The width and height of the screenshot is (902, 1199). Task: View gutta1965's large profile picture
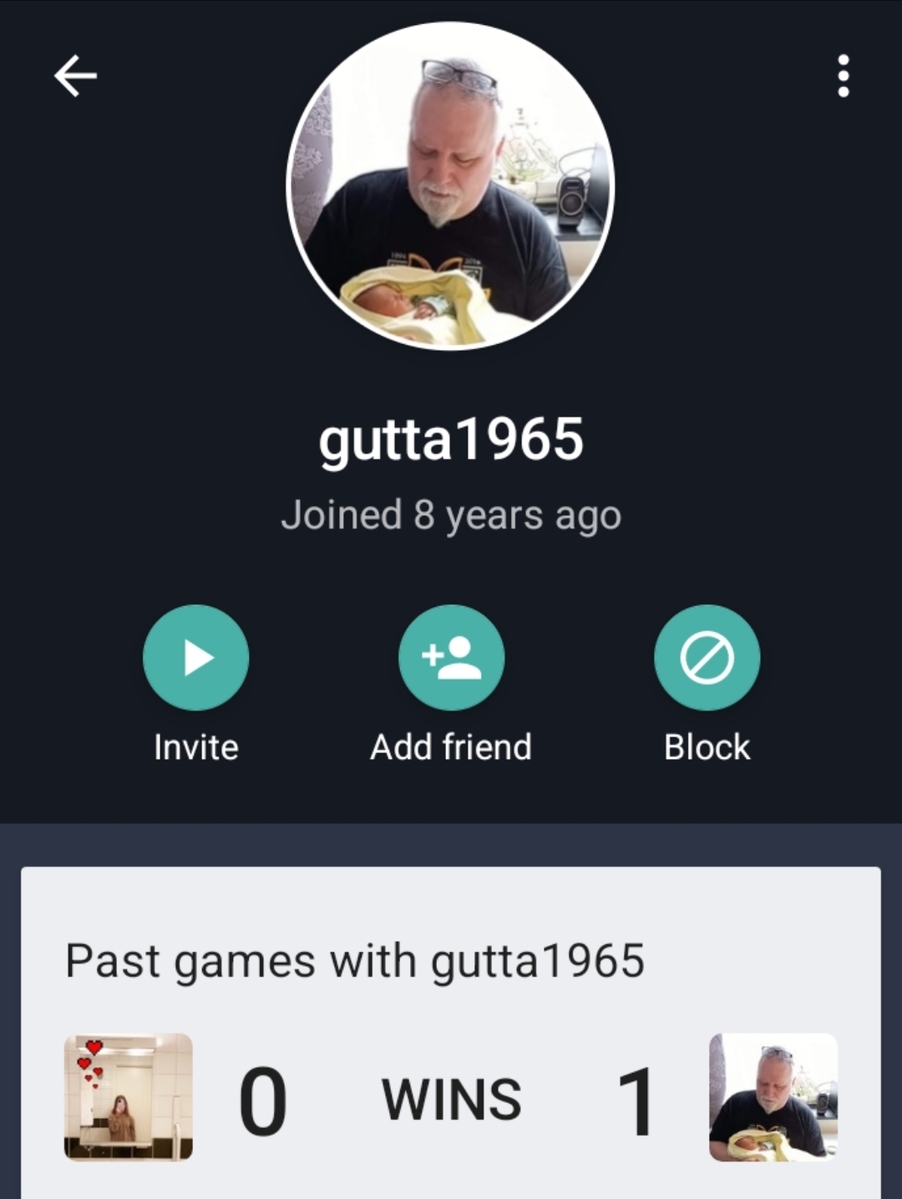(x=450, y=186)
